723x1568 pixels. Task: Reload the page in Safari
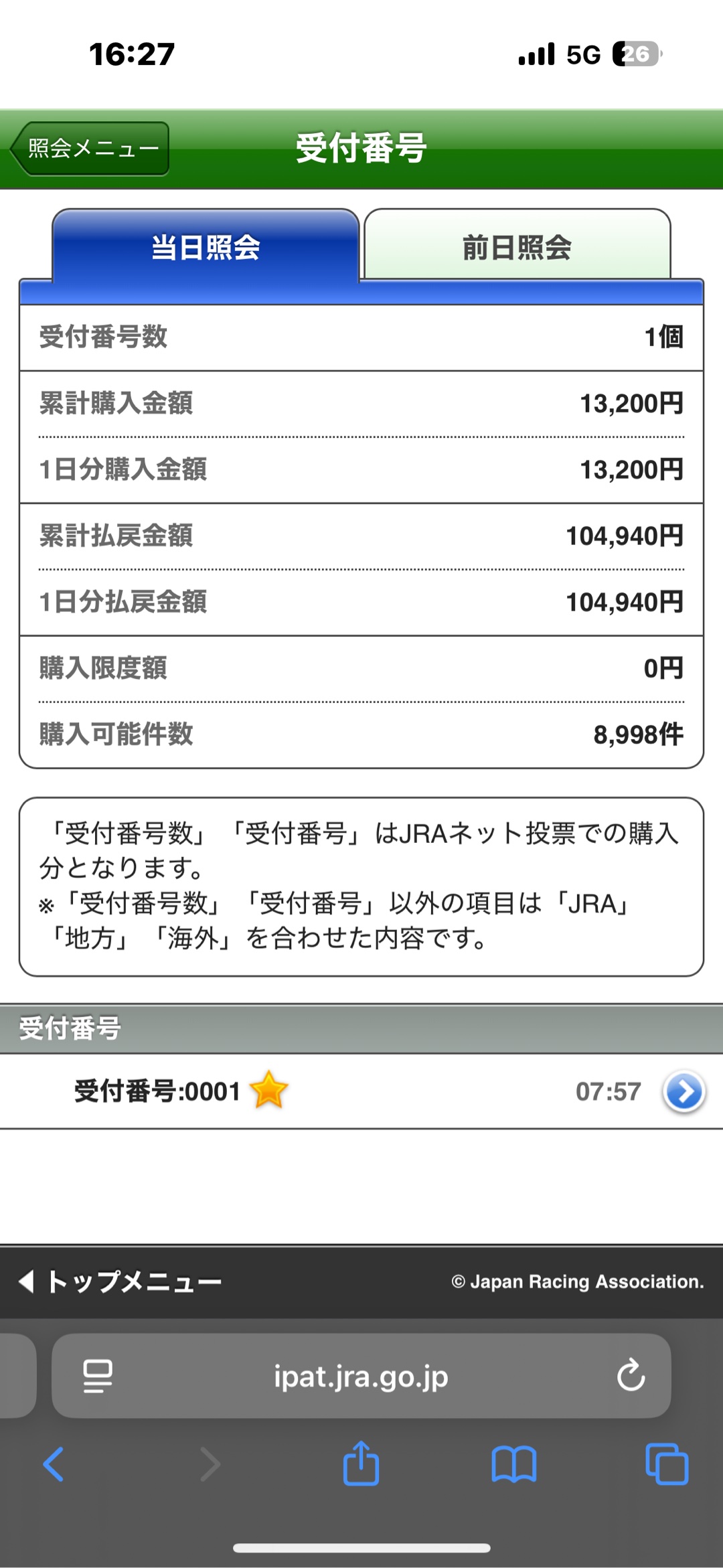[631, 1375]
